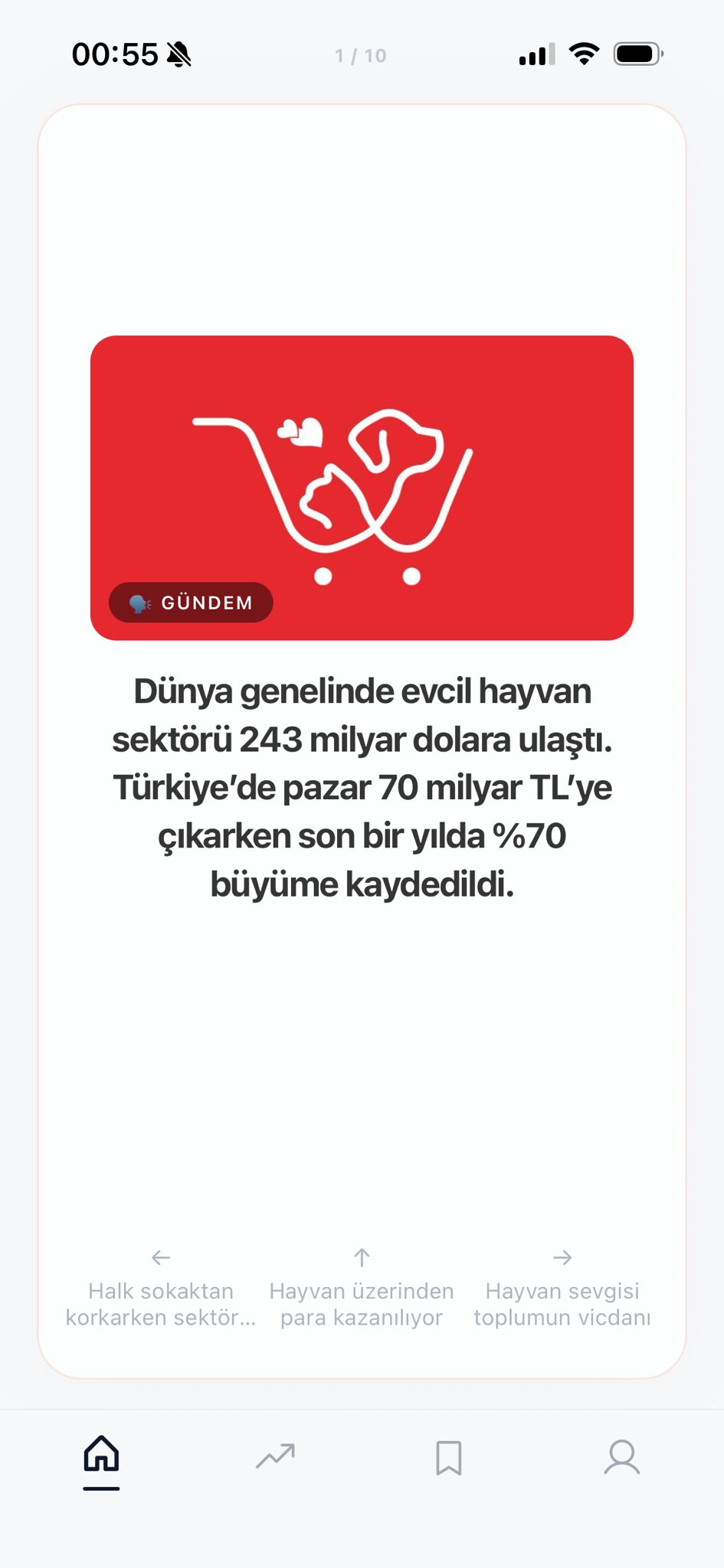Screen dimensions: 724x1568
Task: Select the Wi-Fi indicator in status bar
Action: pyautogui.click(x=585, y=54)
